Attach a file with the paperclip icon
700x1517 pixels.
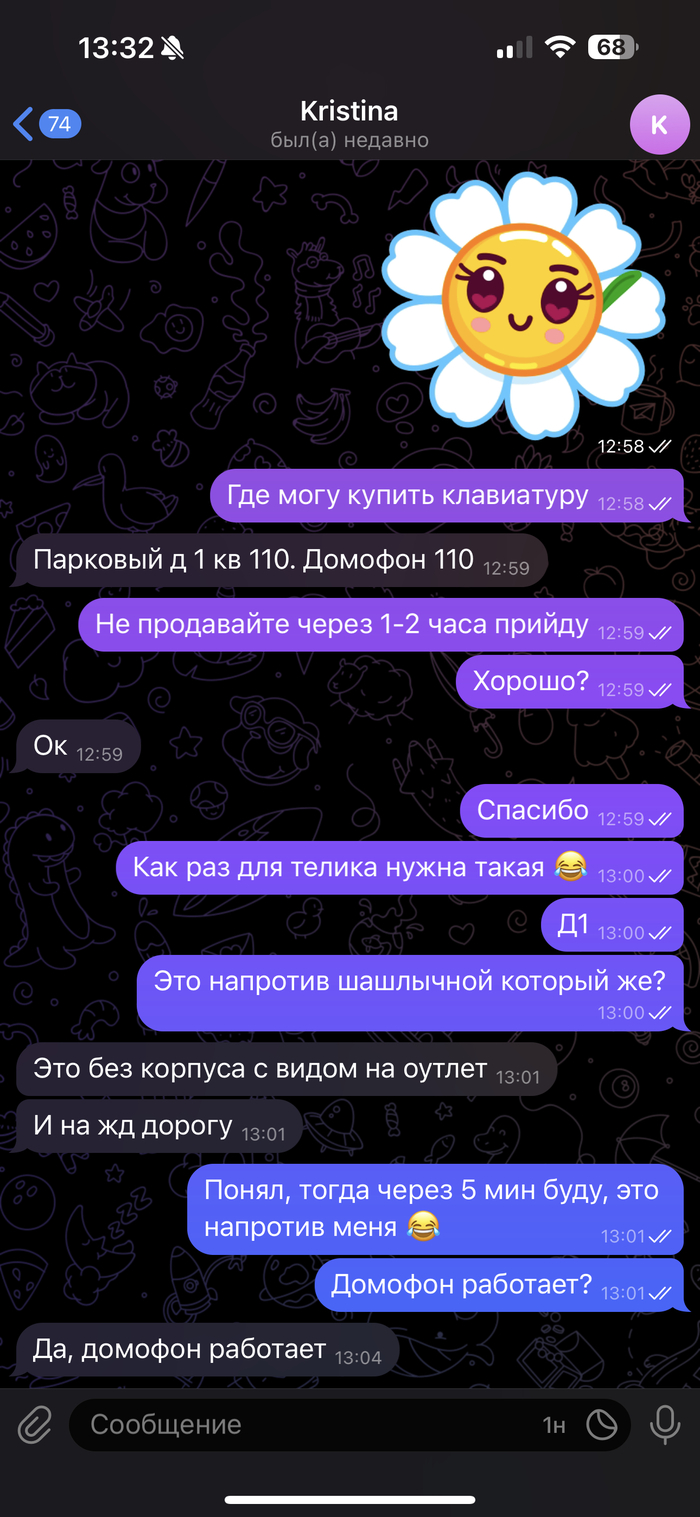pyautogui.click(x=35, y=1424)
